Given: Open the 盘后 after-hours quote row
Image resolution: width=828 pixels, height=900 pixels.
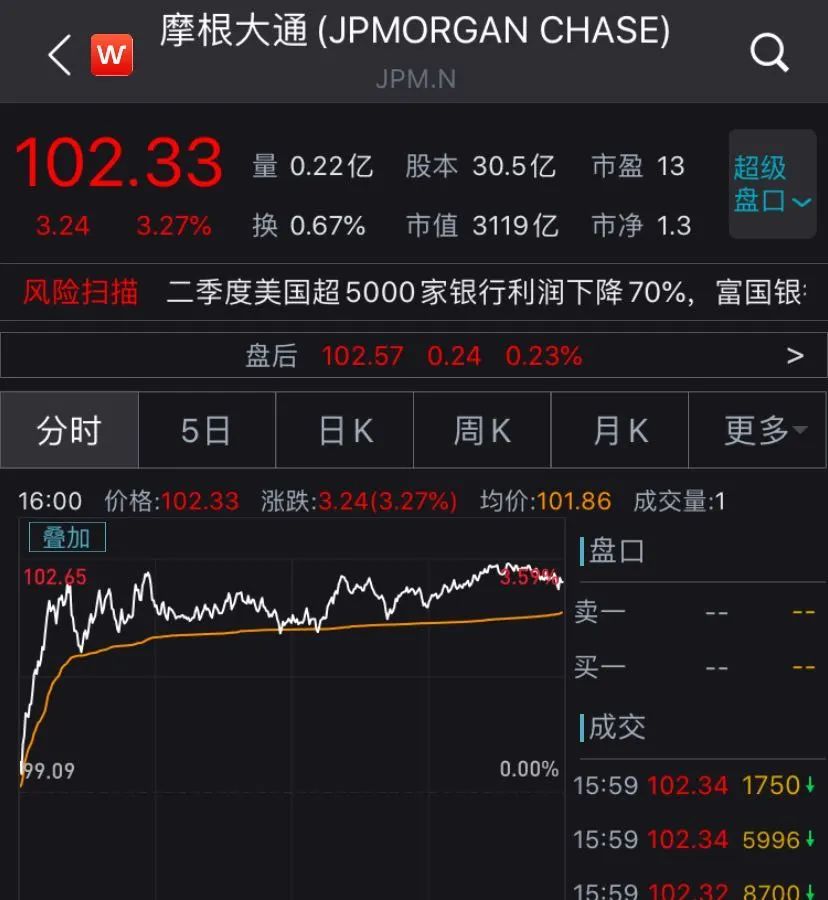Looking at the screenshot, I should (x=414, y=355).
